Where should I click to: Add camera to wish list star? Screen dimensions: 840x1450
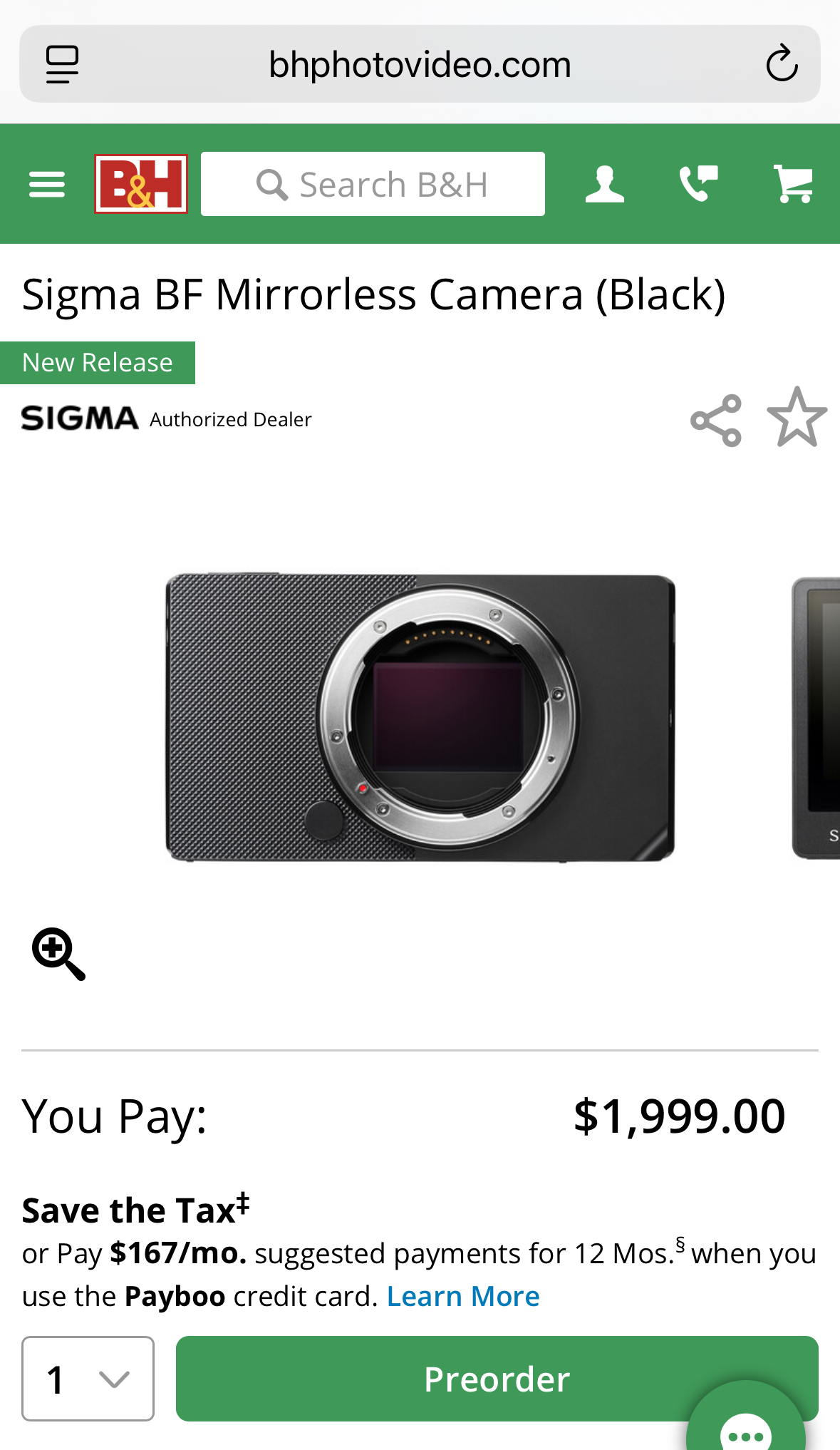(x=797, y=418)
